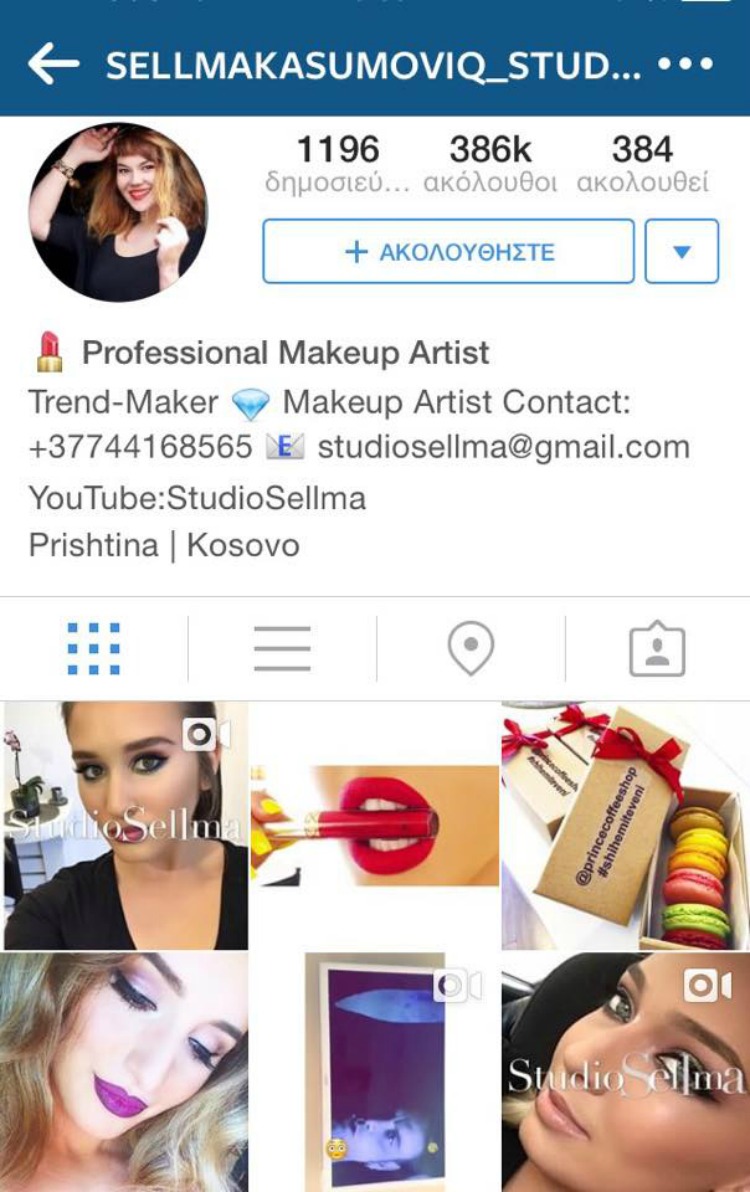Viewport: 750px width, 1192px height.
Task: View the 386k followers list
Action: pos(490,164)
